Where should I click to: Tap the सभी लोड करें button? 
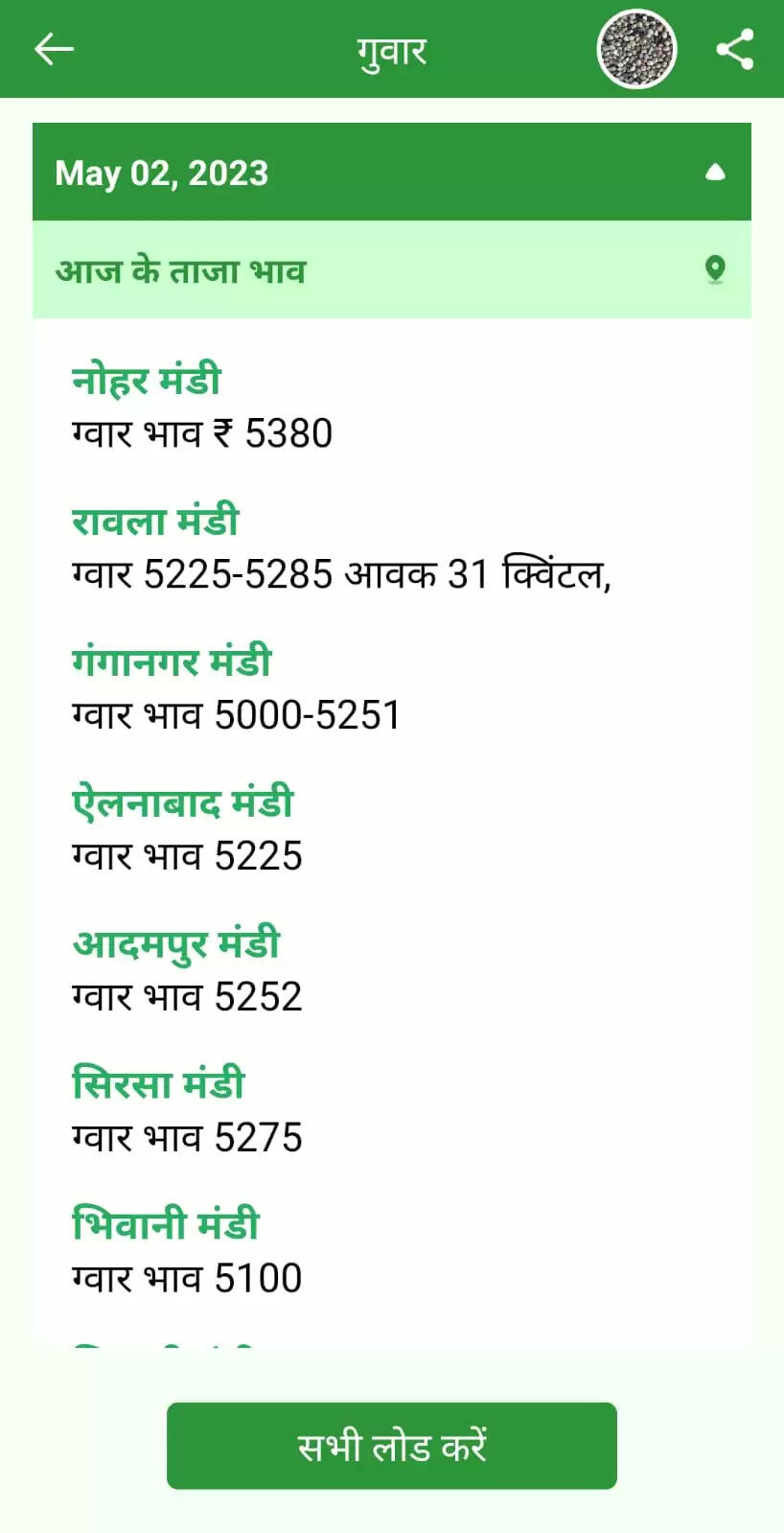(x=392, y=1446)
